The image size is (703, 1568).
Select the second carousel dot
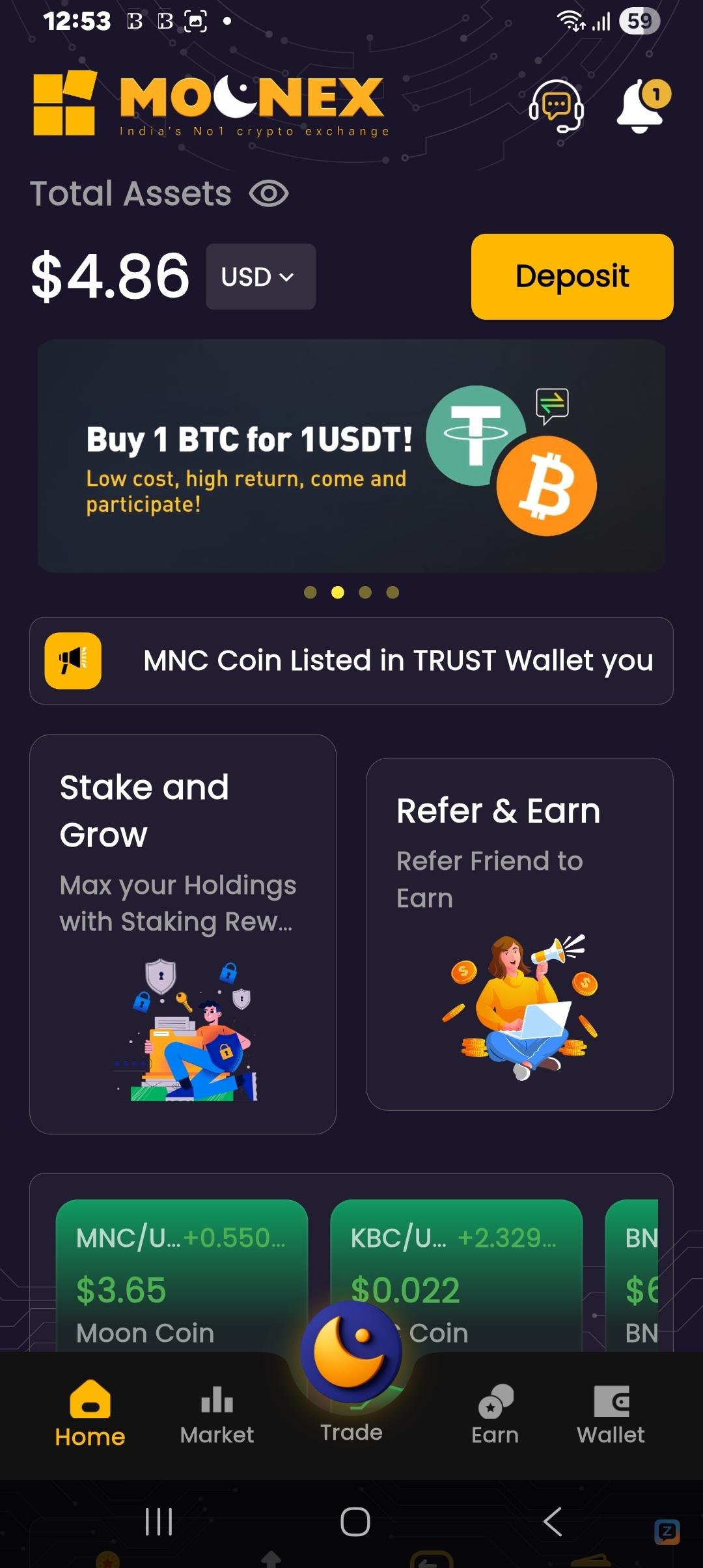[x=338, y=592]
